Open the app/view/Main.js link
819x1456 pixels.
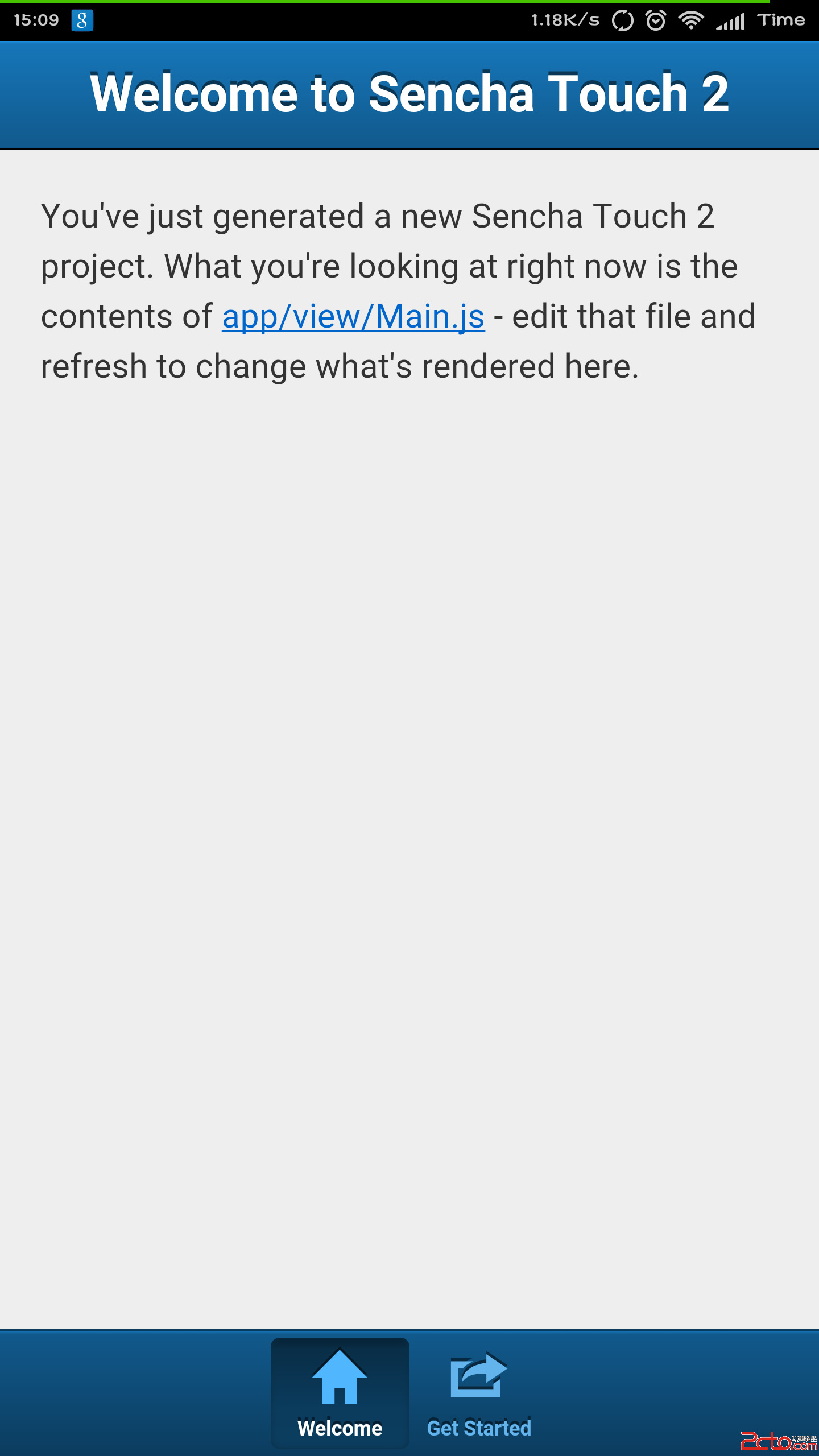point(353,316)
